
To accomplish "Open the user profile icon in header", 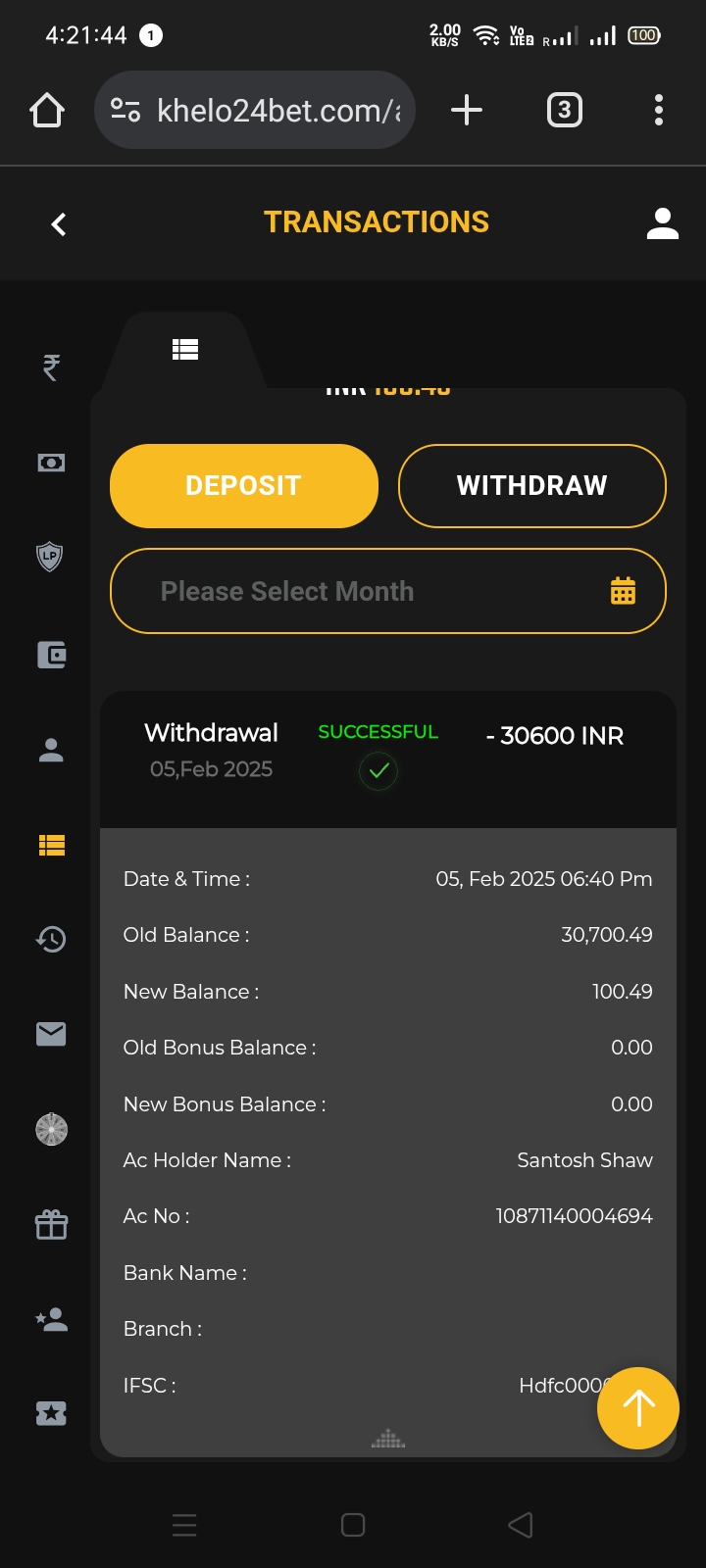I will 663,223.
